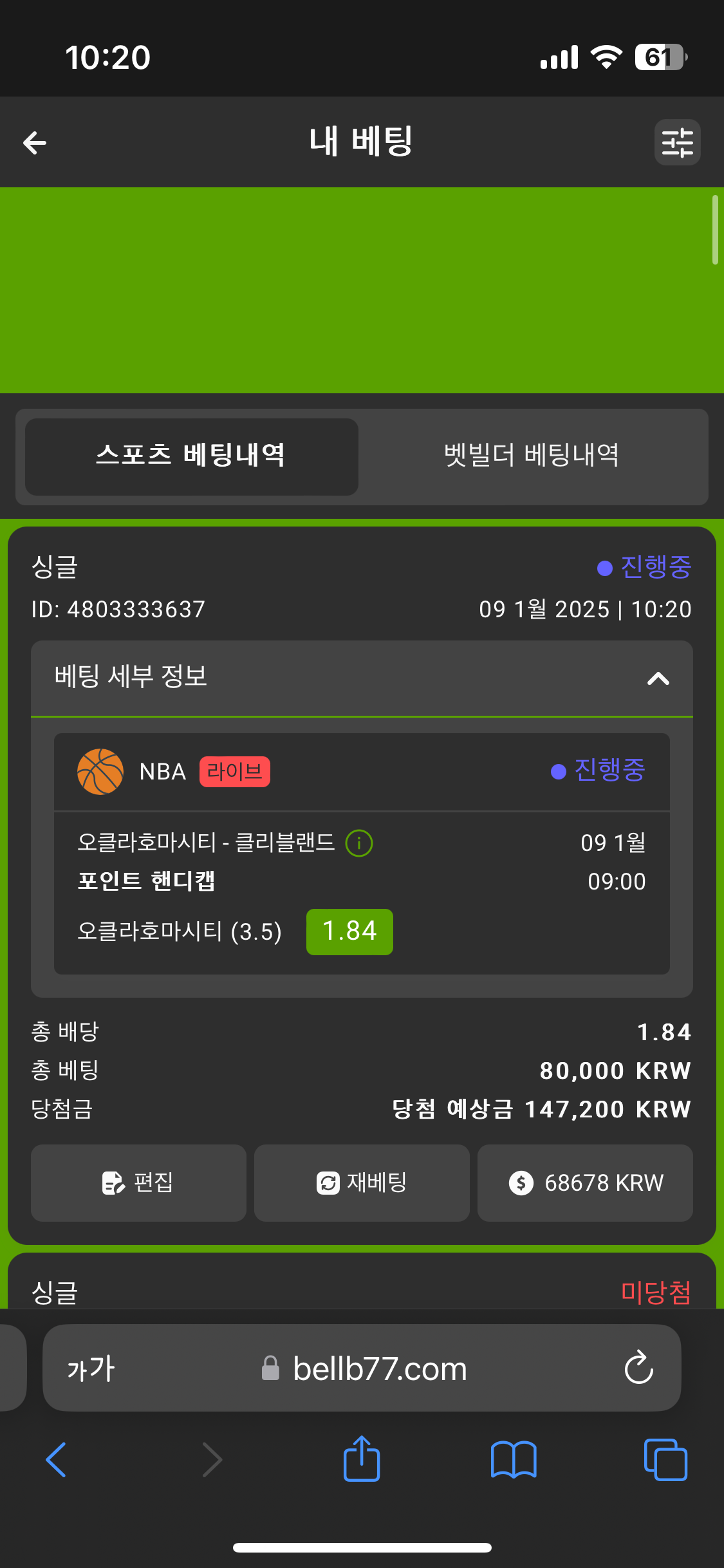
Task: Tap the 편집 button
Action: [x=138, y=1183]
